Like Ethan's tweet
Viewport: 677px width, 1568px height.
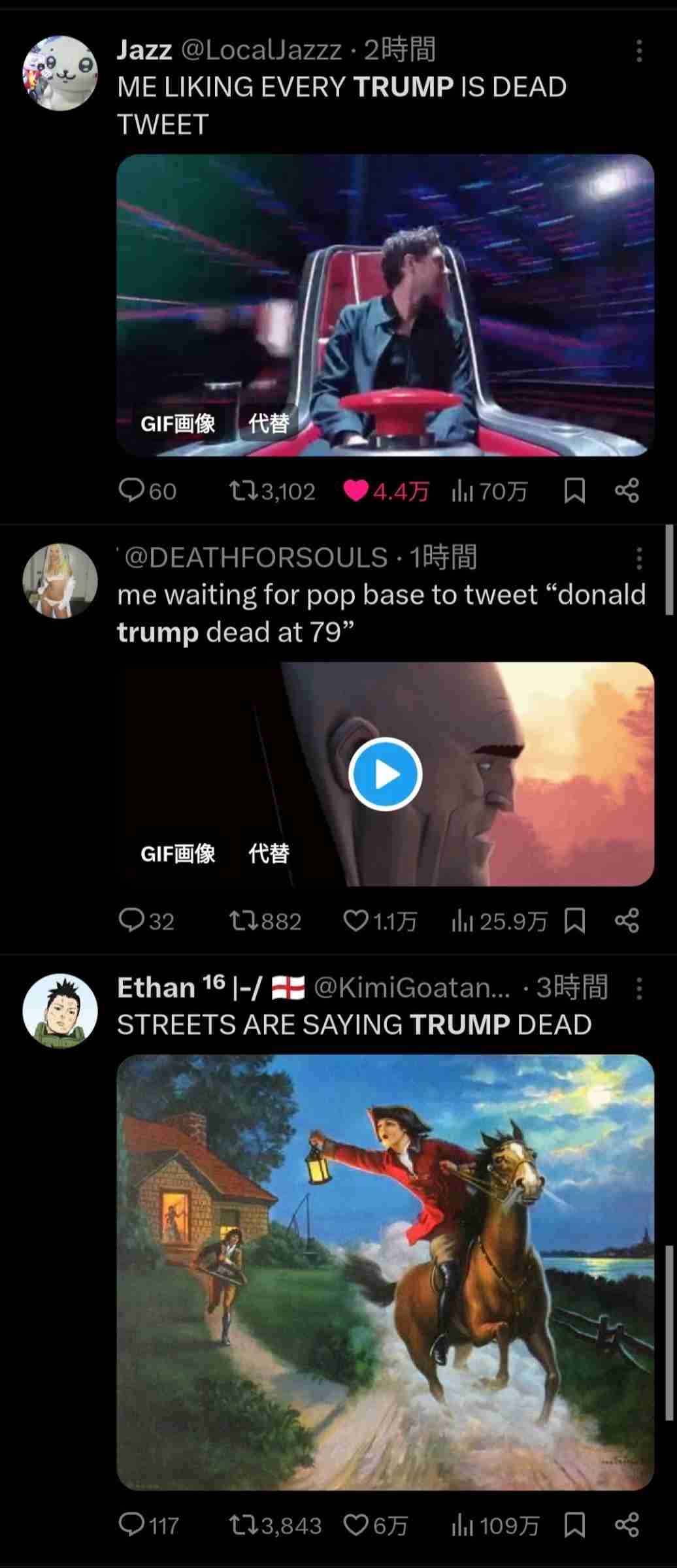click(356, 1526)
